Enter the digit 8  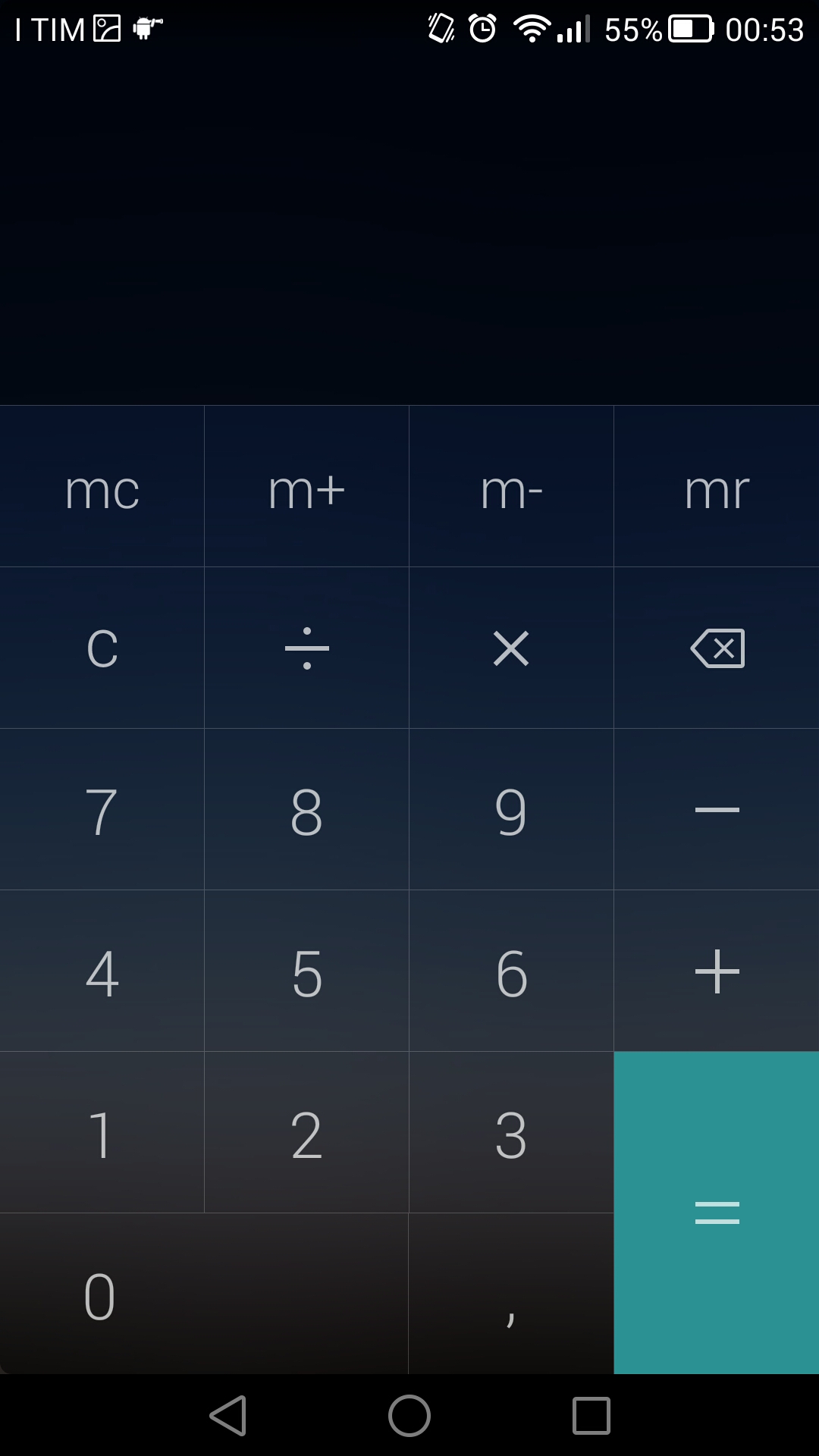pyautogui.click(x=306, y=809)
